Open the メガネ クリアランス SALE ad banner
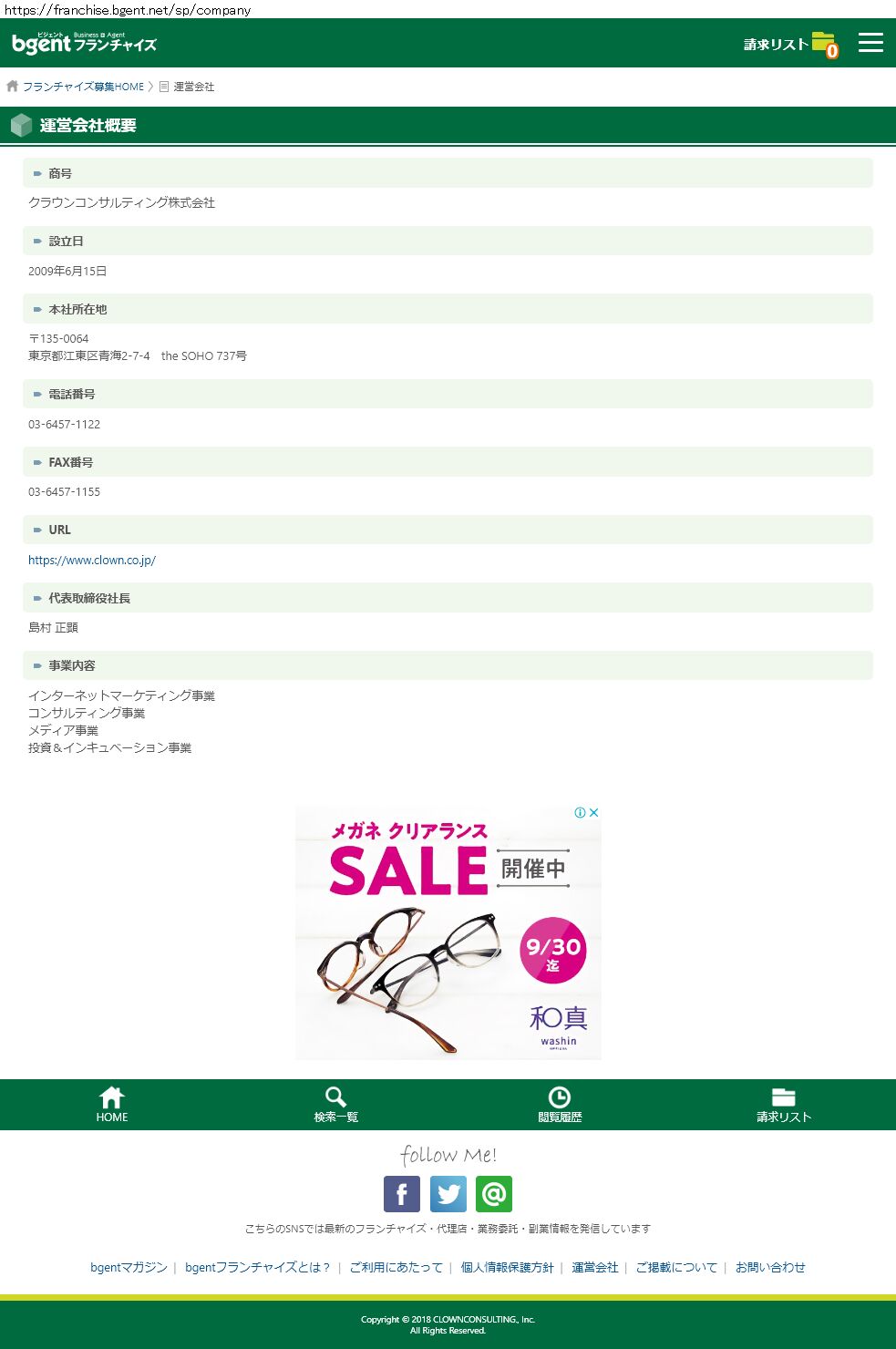This screenshot has height=1349, width=896. click(x=448, y=939)
